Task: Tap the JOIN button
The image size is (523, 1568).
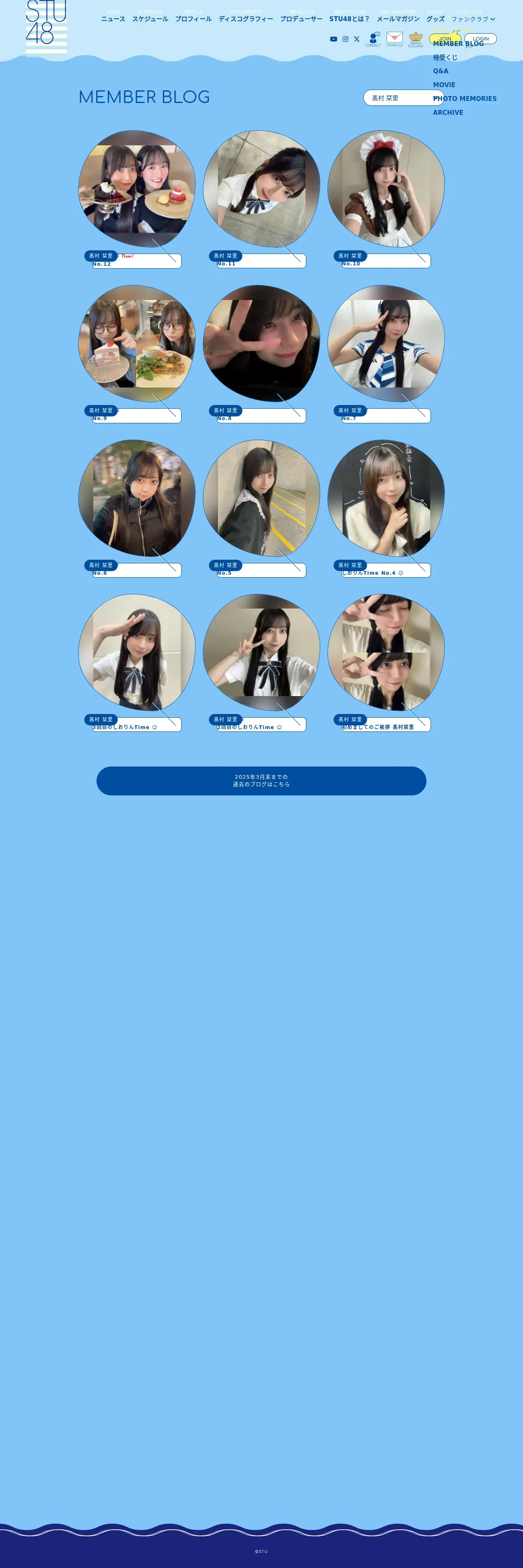Action: [x=445, y=39]
